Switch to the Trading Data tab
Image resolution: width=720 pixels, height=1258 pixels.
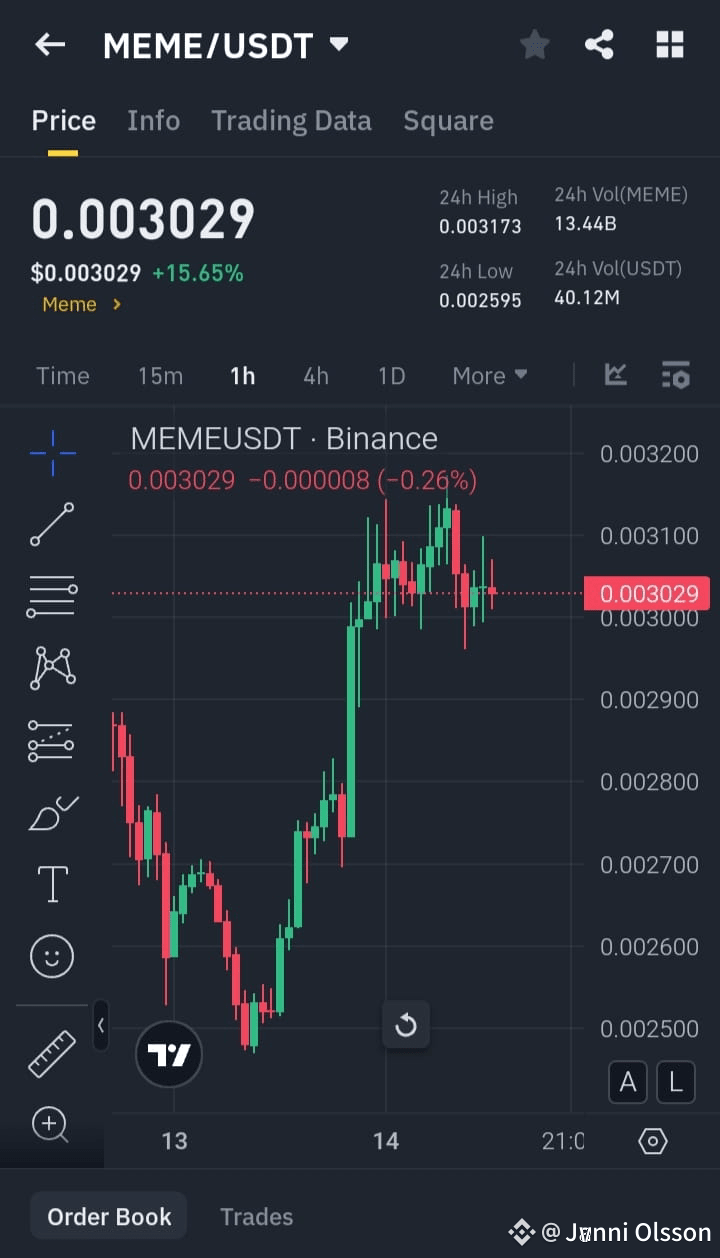[x=291, y=121]
